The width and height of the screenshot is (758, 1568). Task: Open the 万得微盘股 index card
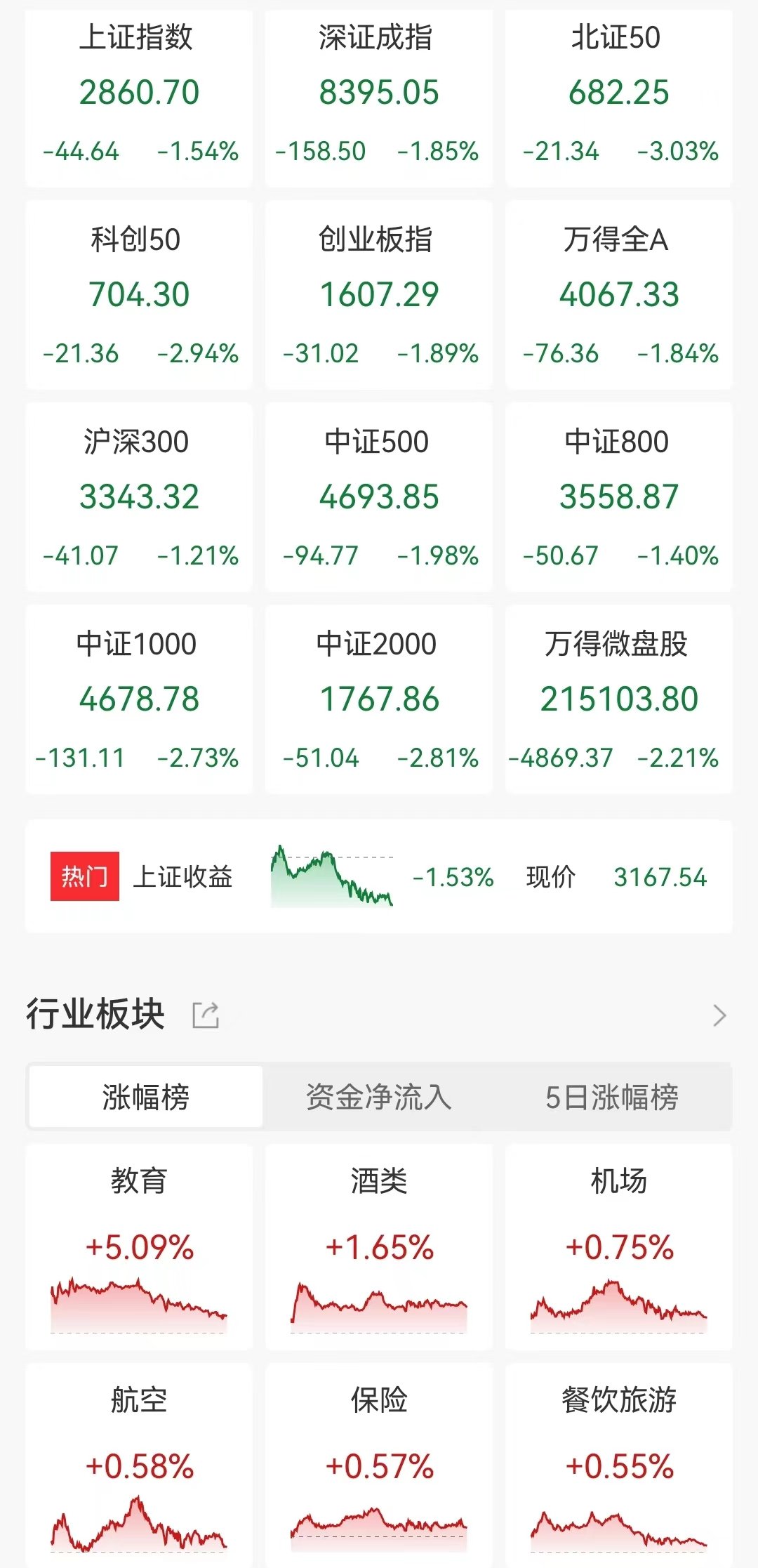[618, 699]
